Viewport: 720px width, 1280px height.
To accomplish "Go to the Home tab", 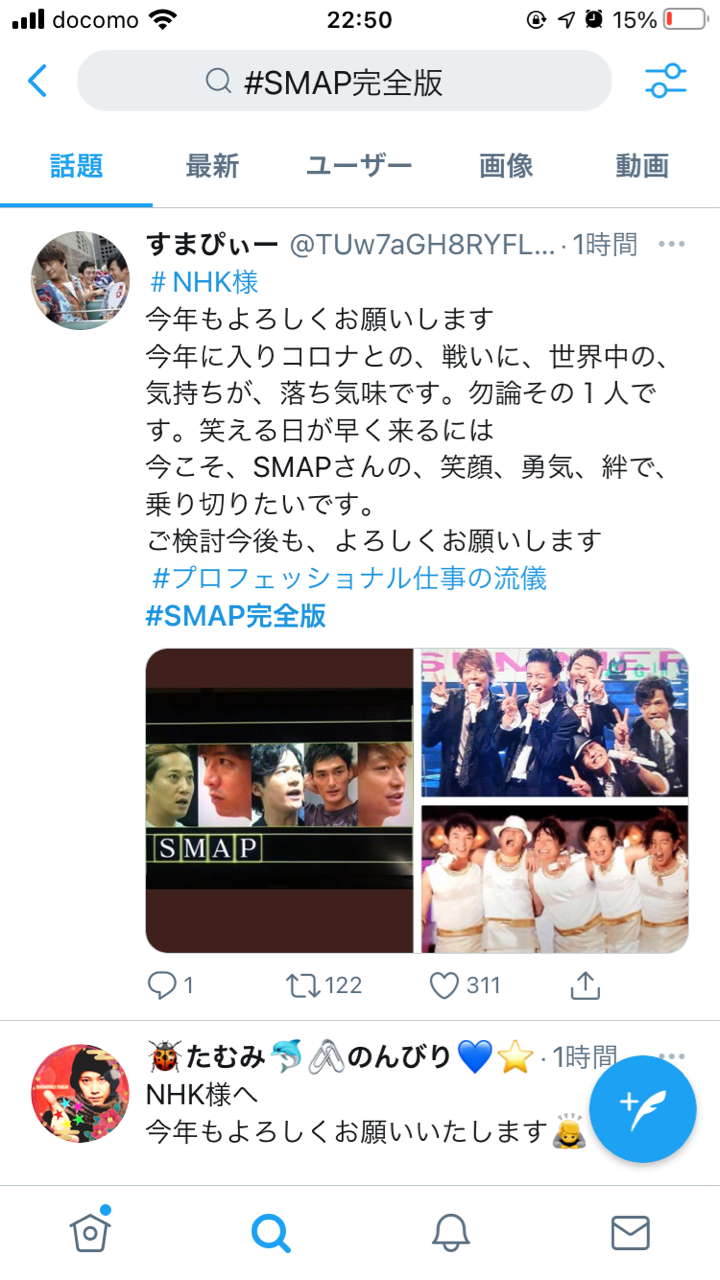I will point(90,1231).
